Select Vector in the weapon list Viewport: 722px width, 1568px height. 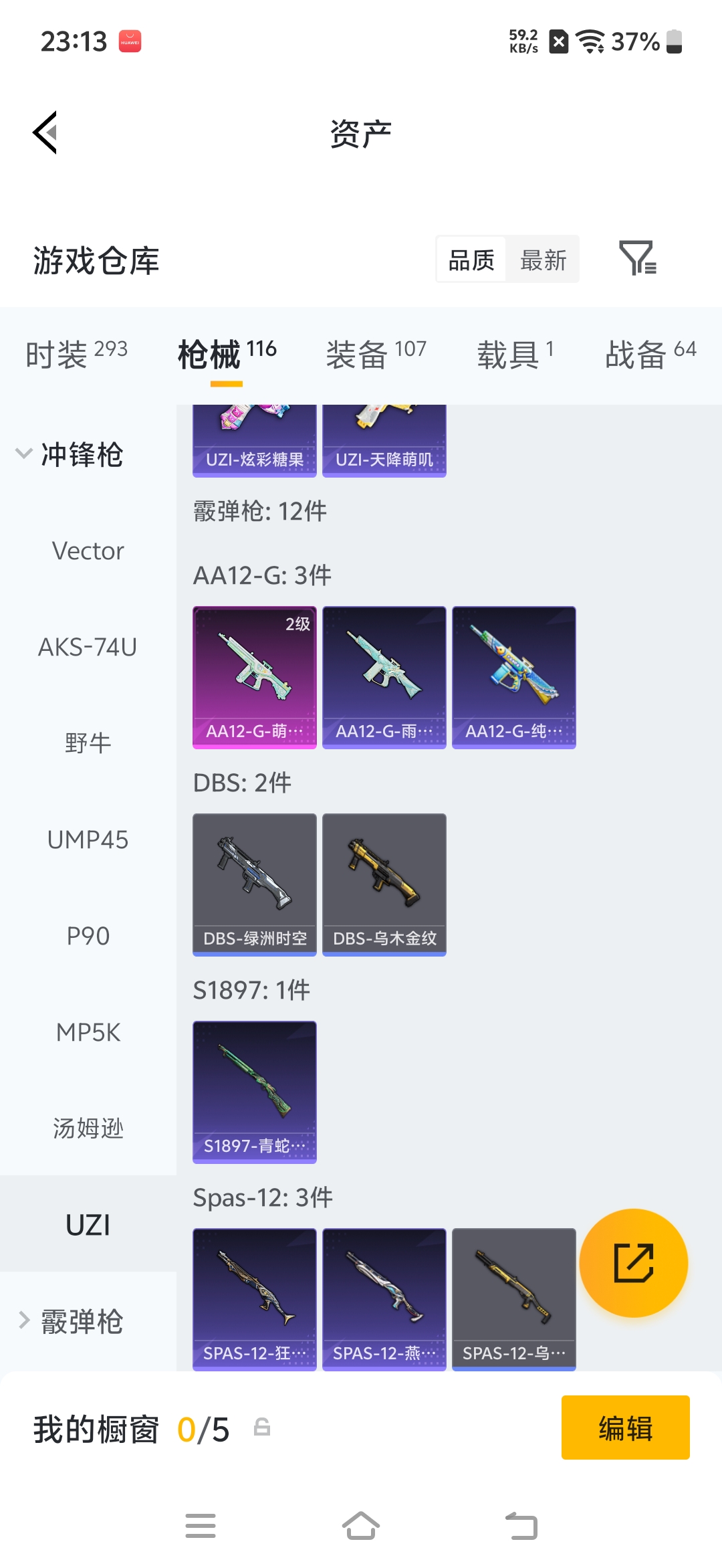tap(88, 551)
